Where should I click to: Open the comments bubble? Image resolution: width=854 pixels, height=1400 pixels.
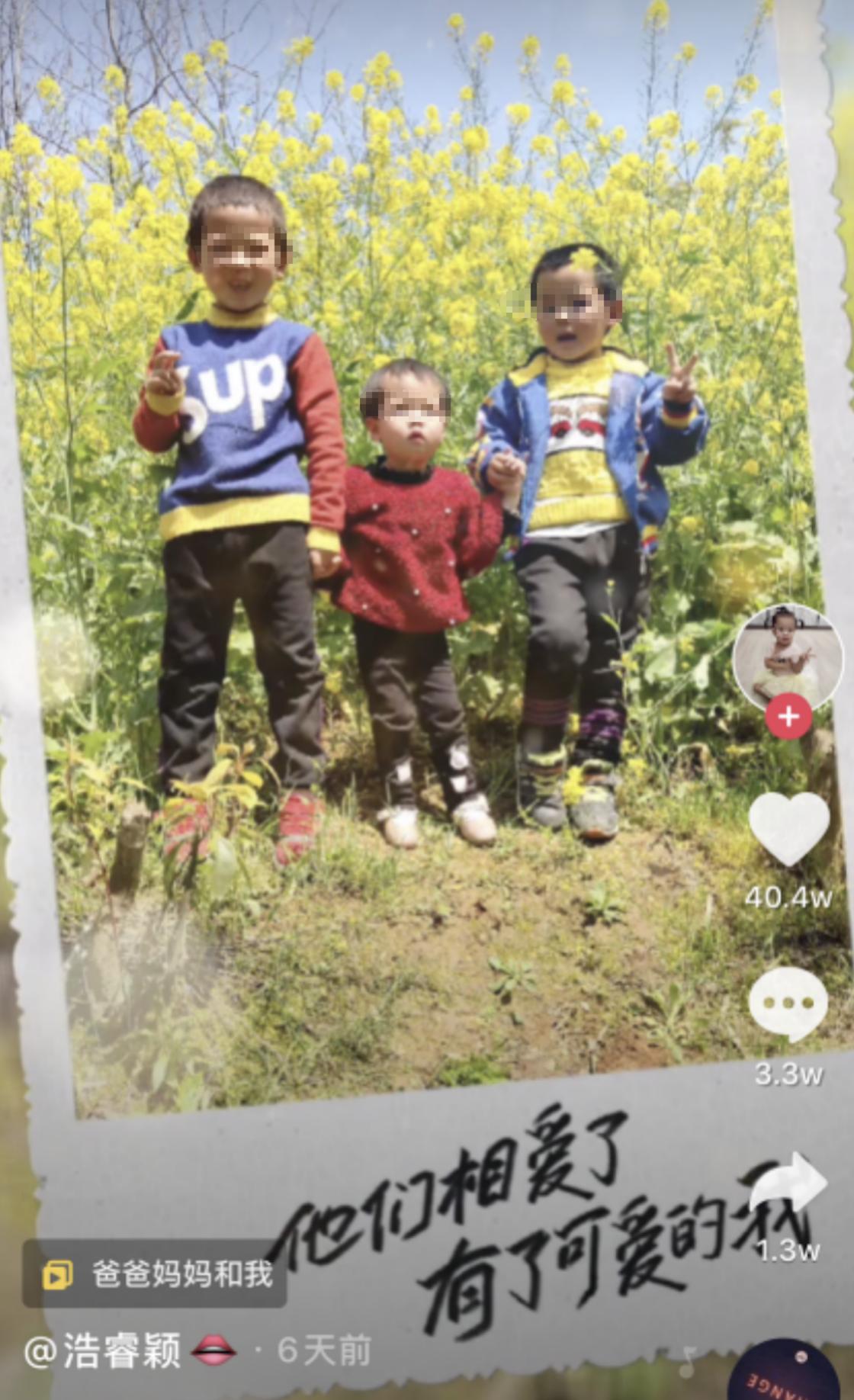(788, 1004)
